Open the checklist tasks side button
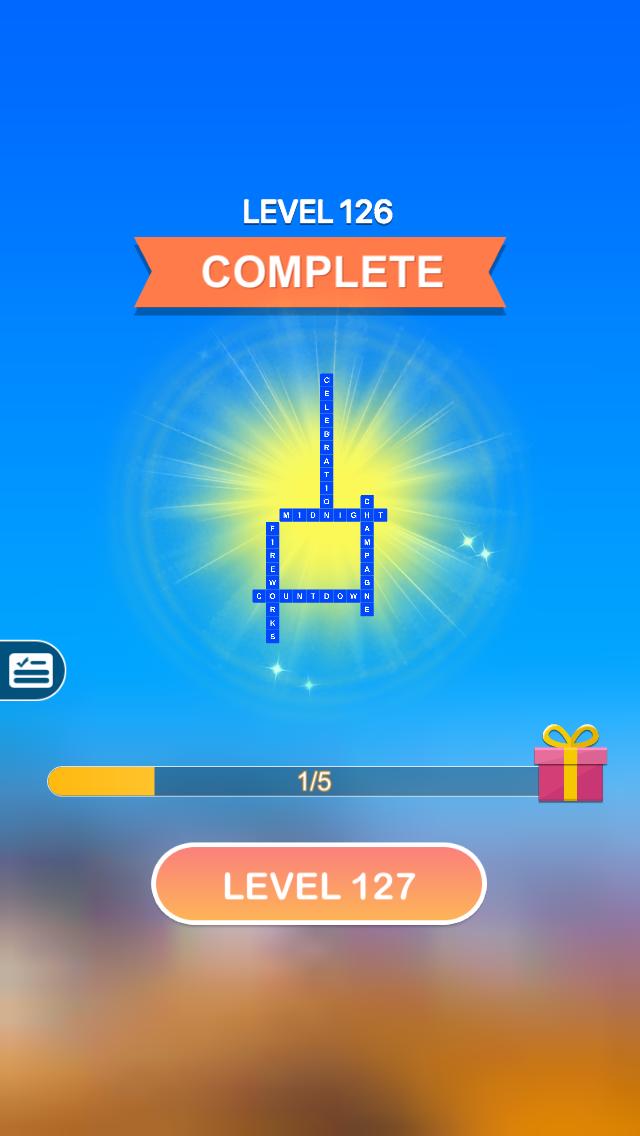Screen dimensions: 640x1136 coord(31,670)
